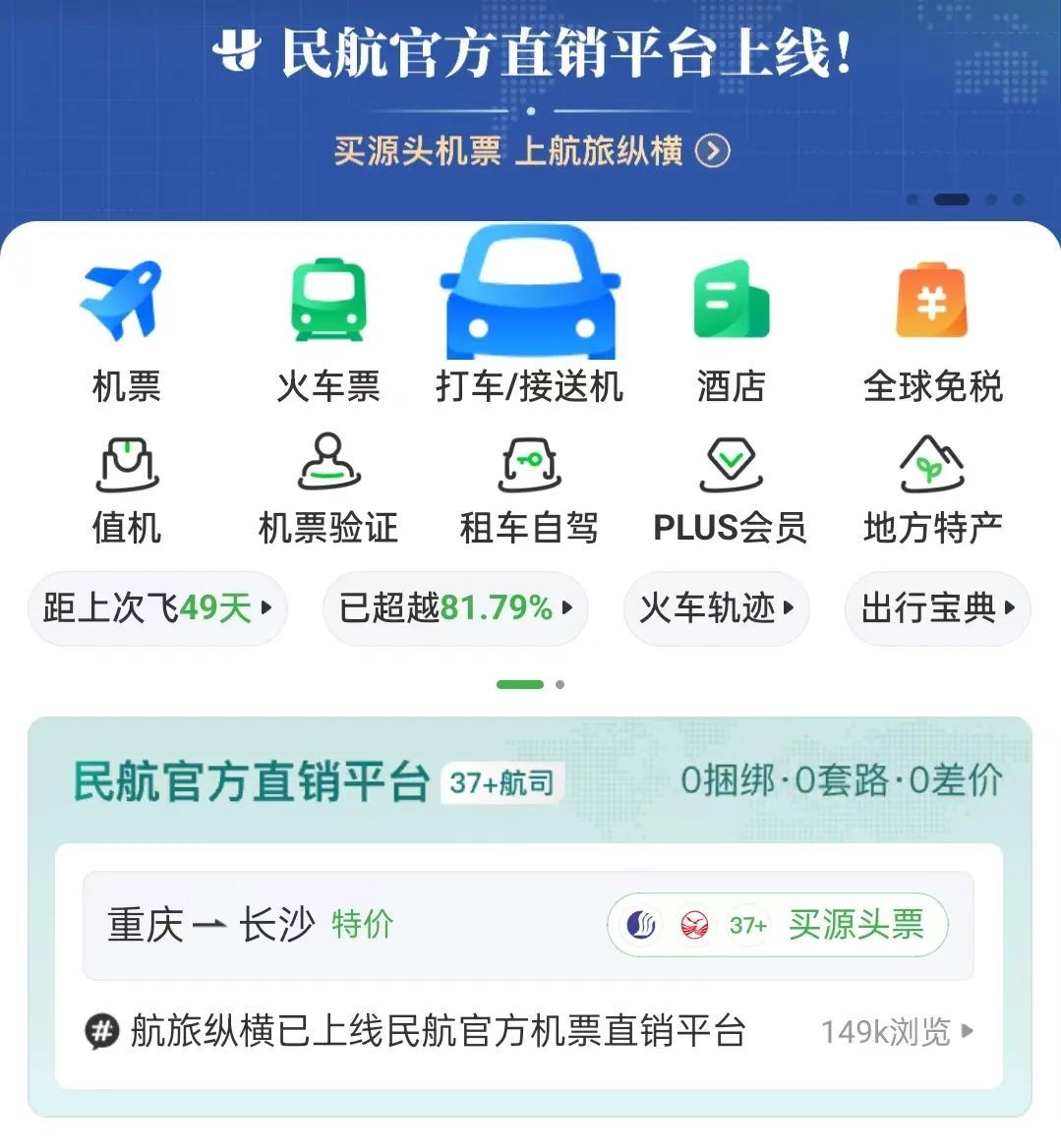
Task: View 火车轨迹 train history
Action: pos(716,608)
